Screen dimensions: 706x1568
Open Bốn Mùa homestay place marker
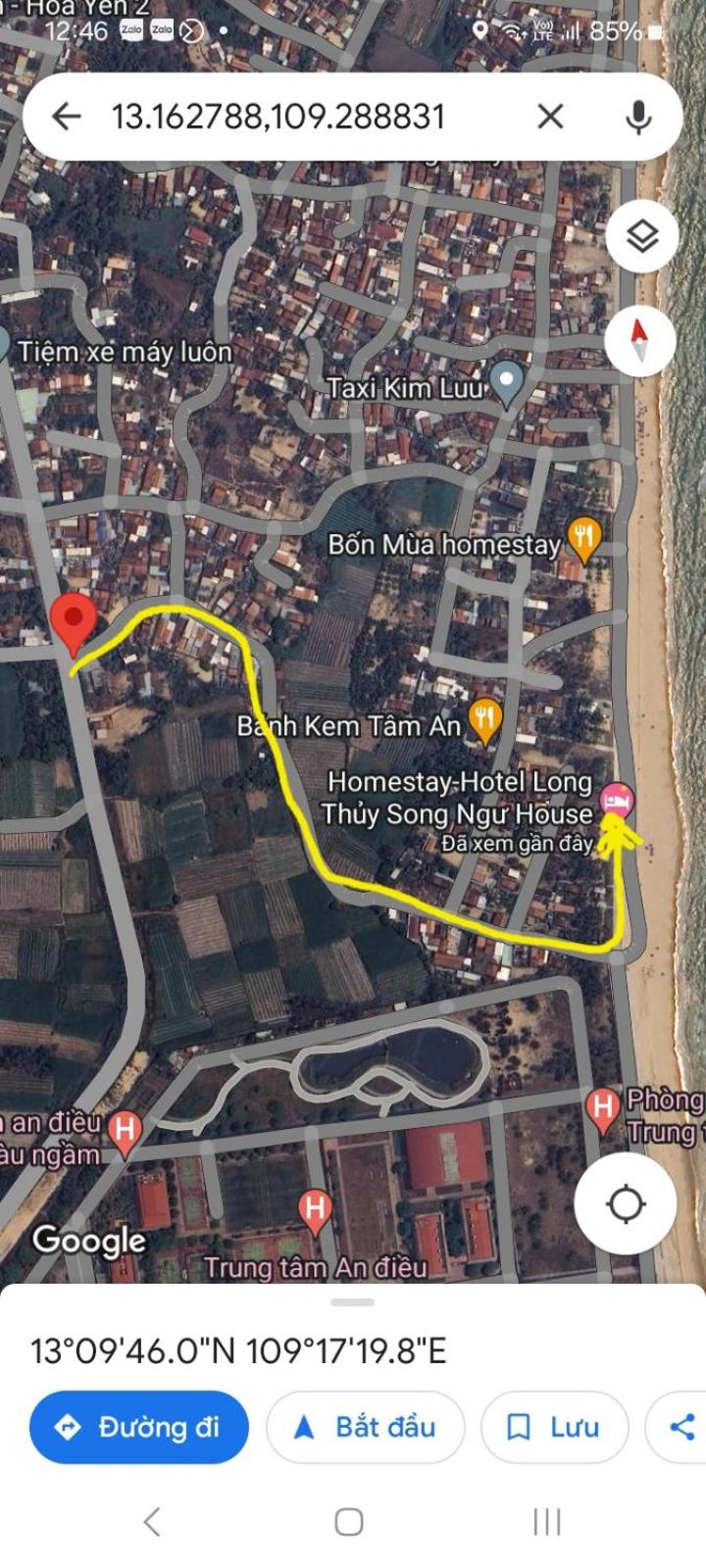click(x=584, y=537)
